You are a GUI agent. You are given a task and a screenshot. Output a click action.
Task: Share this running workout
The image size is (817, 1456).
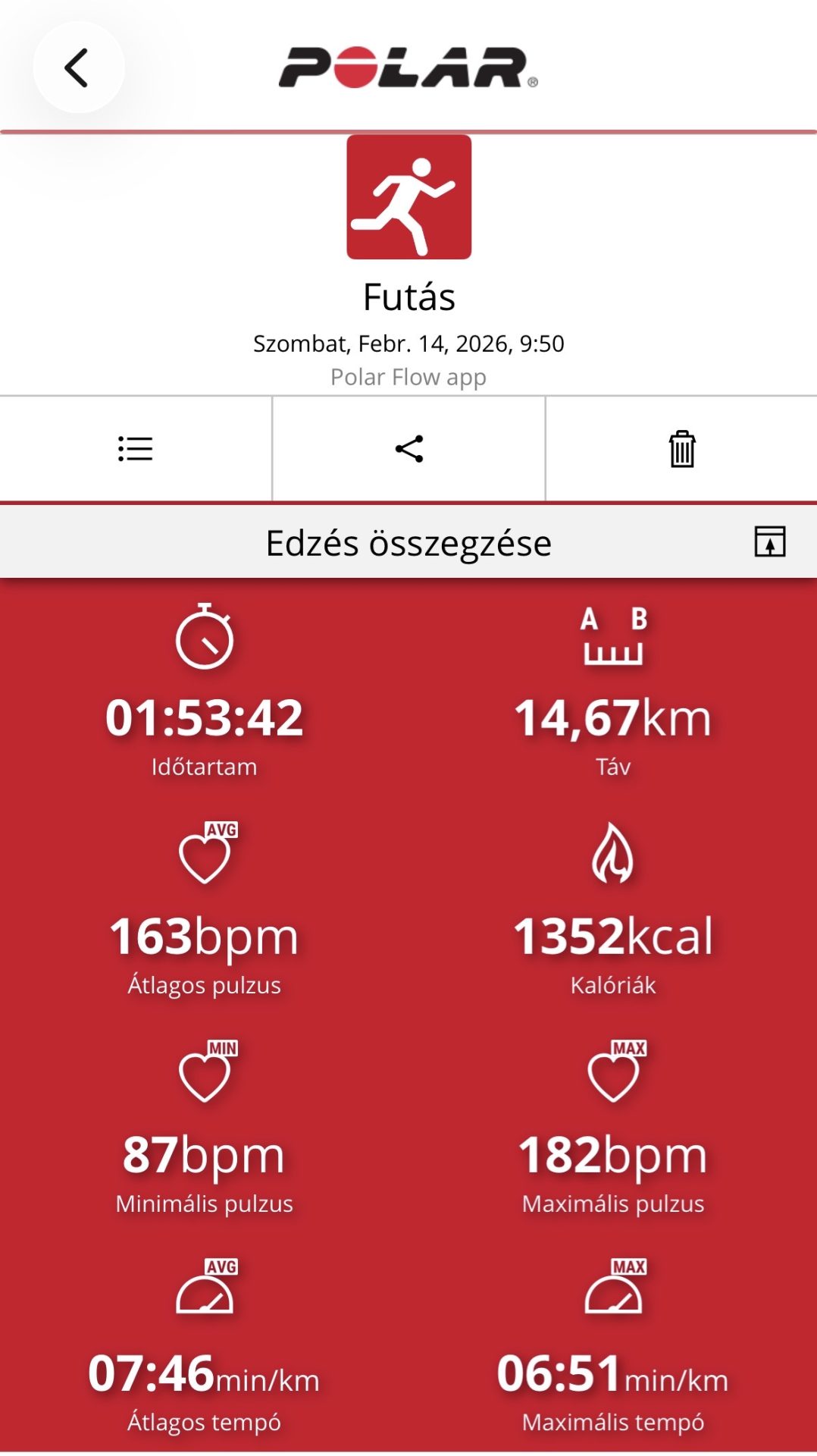[409, 449]
